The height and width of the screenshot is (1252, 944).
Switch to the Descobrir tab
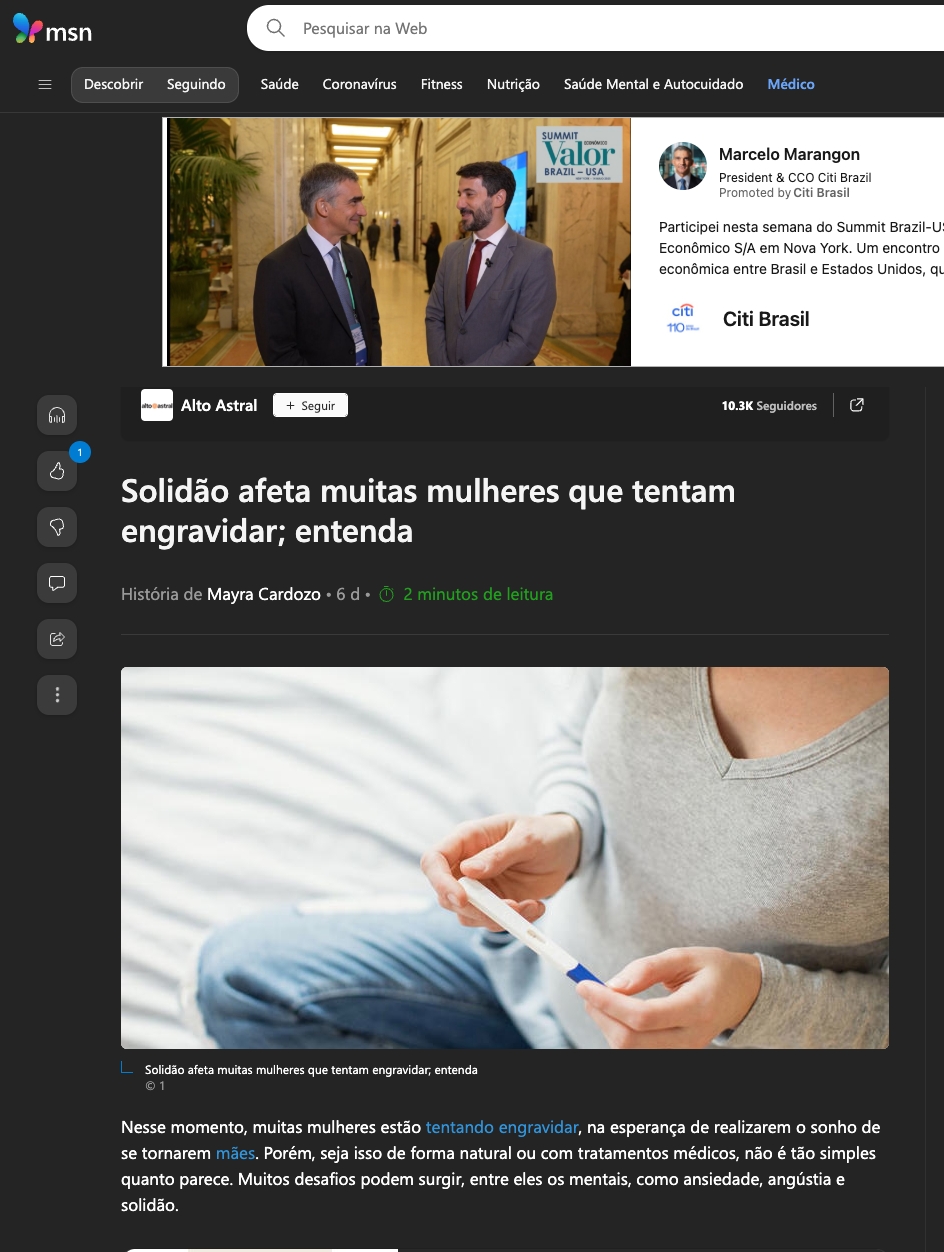point(114,85)
